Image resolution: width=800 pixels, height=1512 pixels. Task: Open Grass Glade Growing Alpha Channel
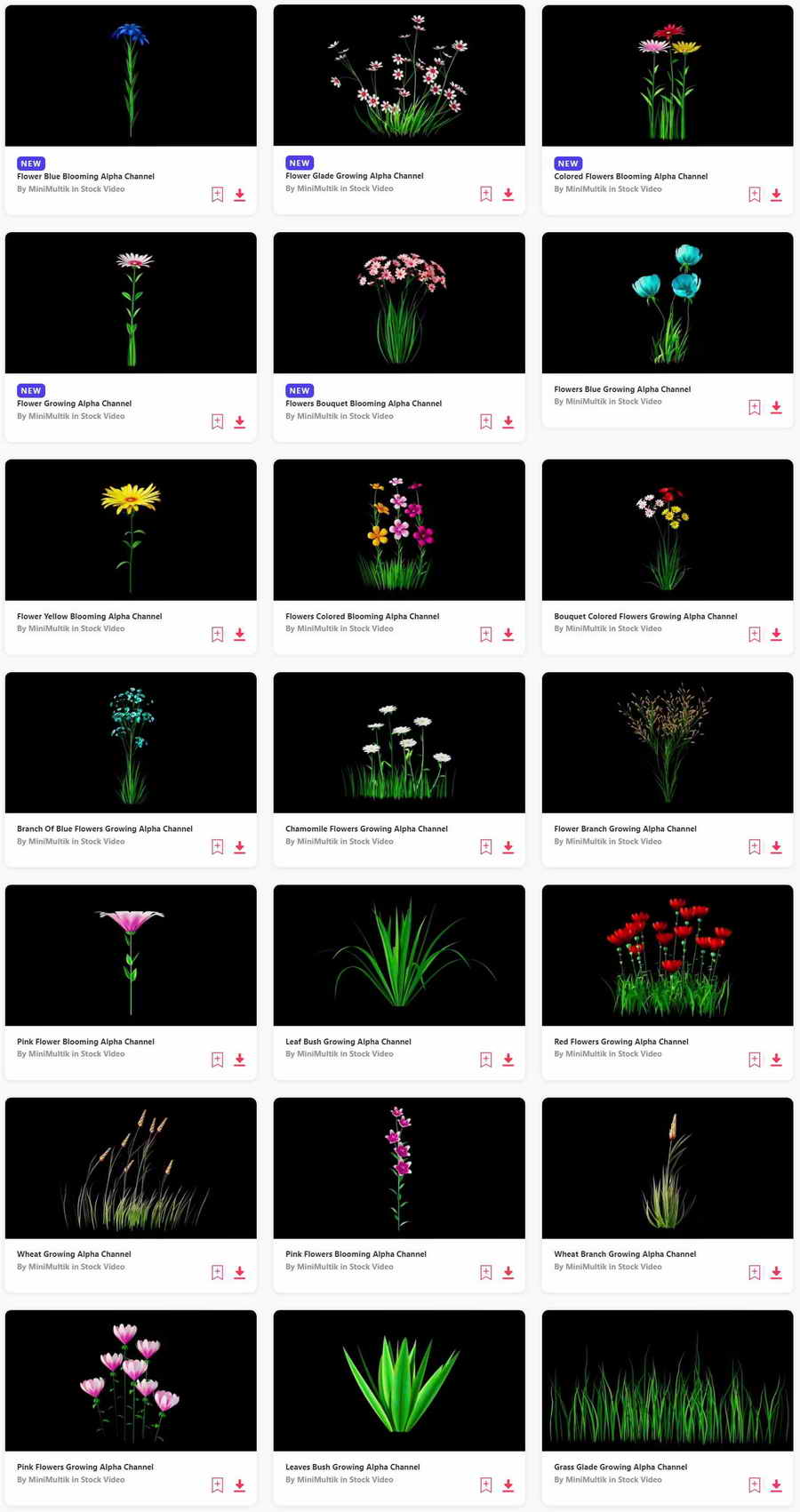tap(668, 1381)
